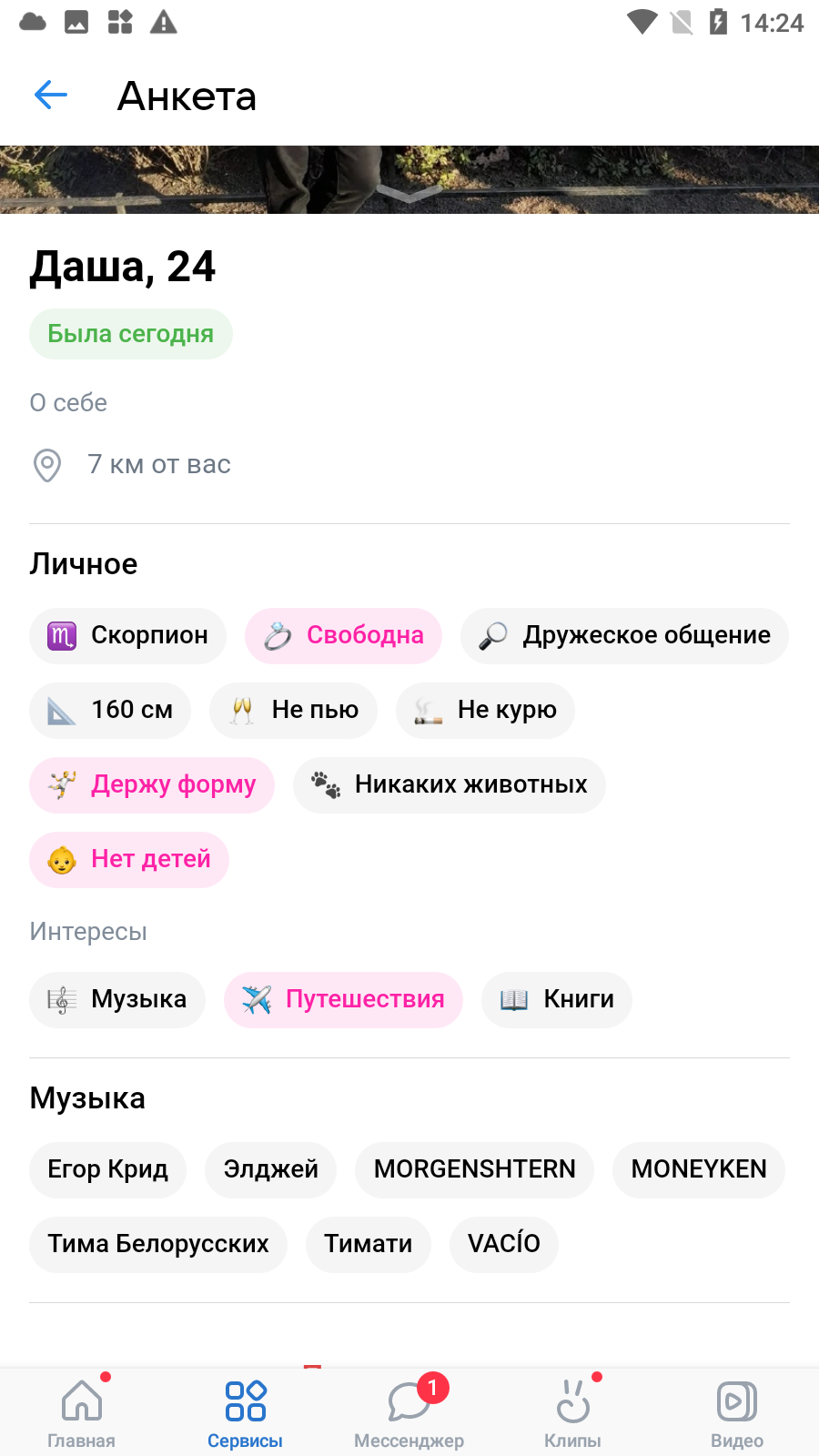Select the Путешествия interest chip
Viewport: 819px width, 1456px height.
coord(343,999)
